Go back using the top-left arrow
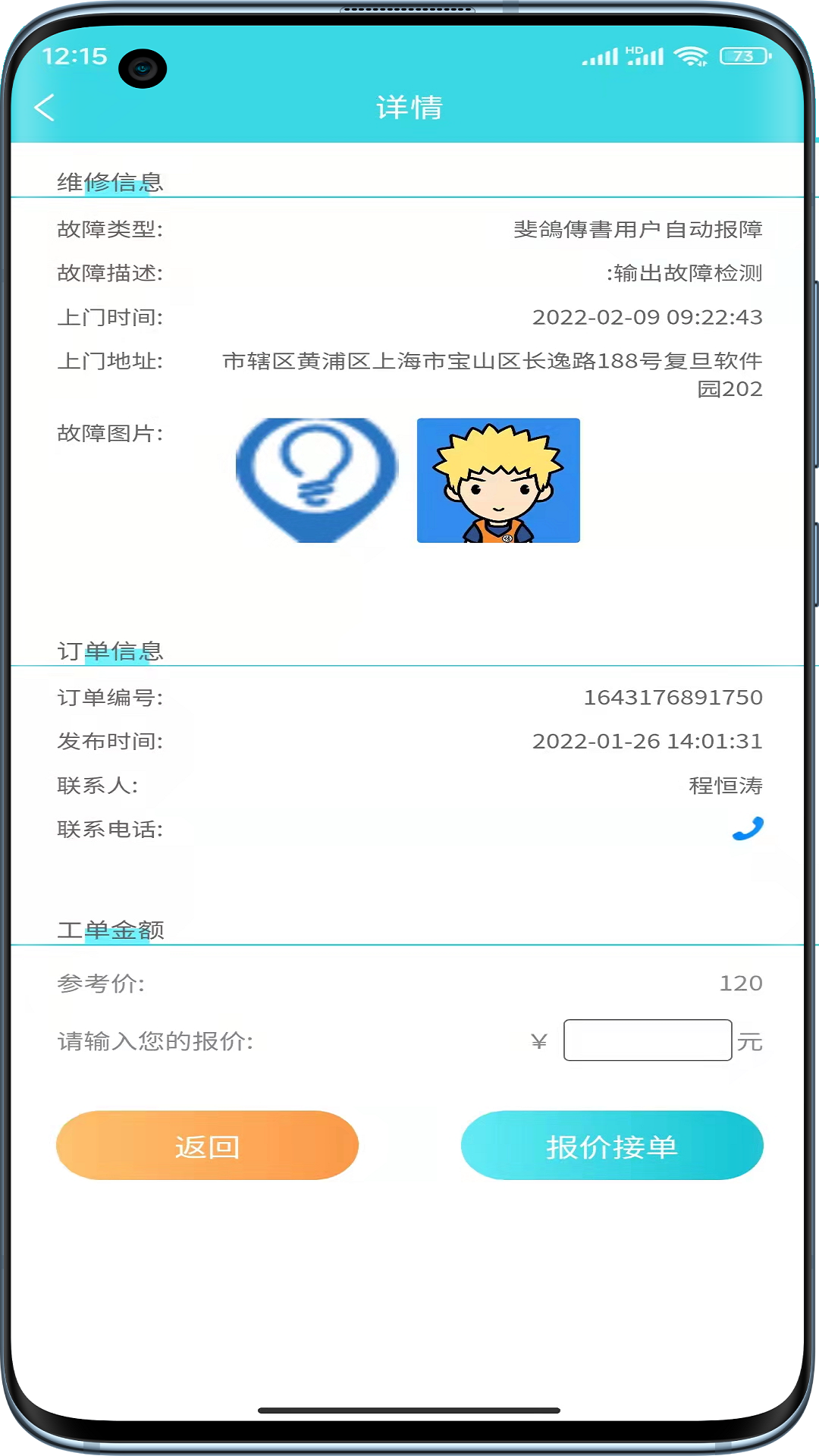819x1456 pixels. coord(45,108)
